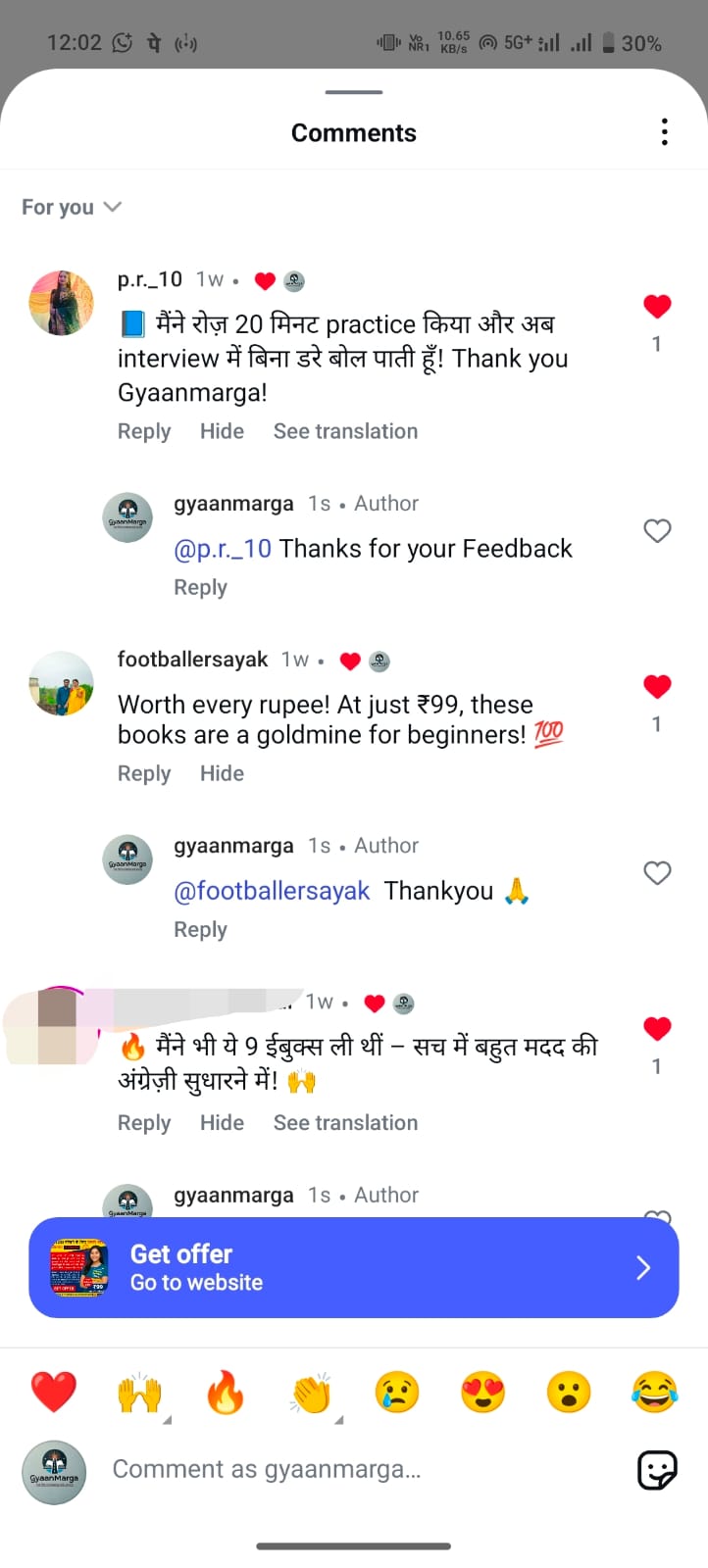Like the reply 'Thanks for your Feedback'

pos(657,531)
